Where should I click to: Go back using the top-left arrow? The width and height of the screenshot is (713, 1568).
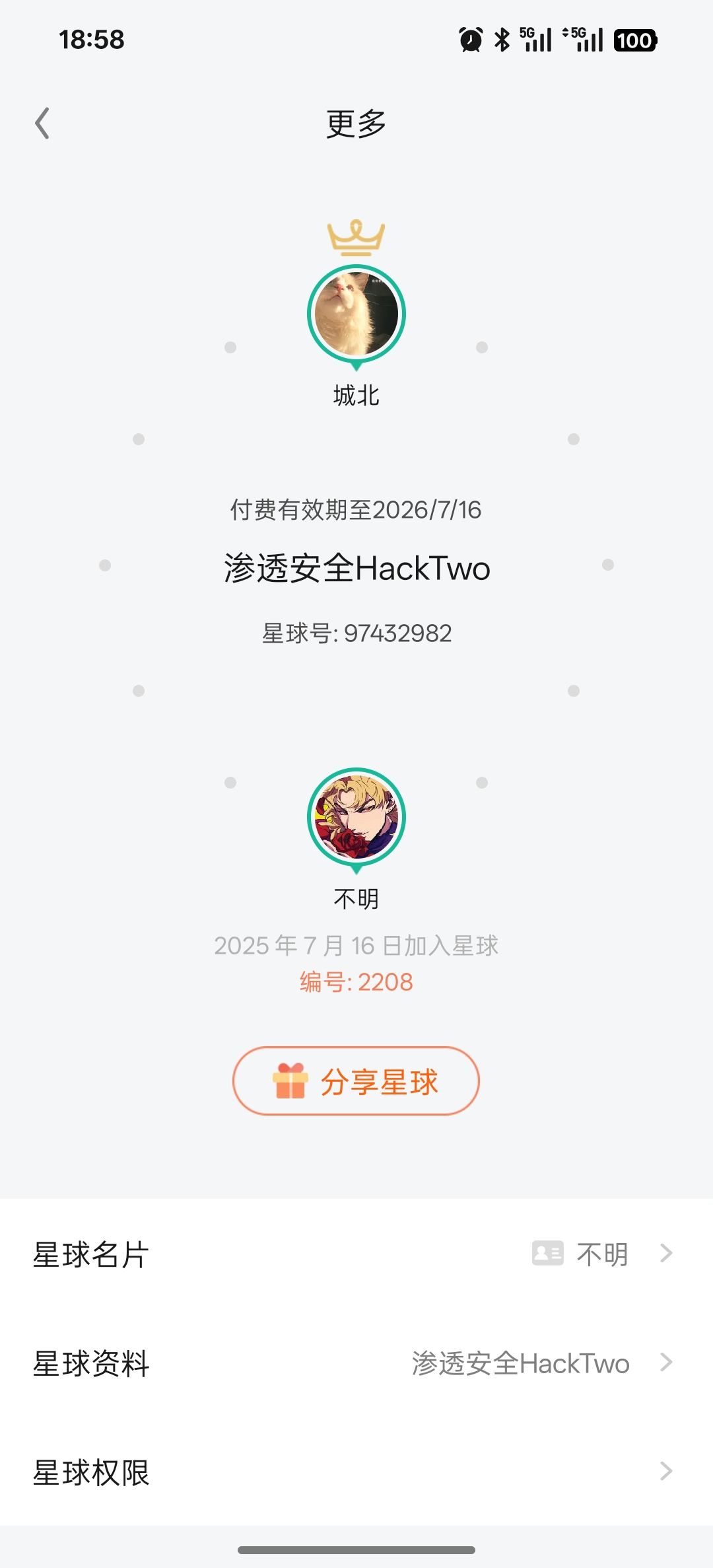coord(42,124)
